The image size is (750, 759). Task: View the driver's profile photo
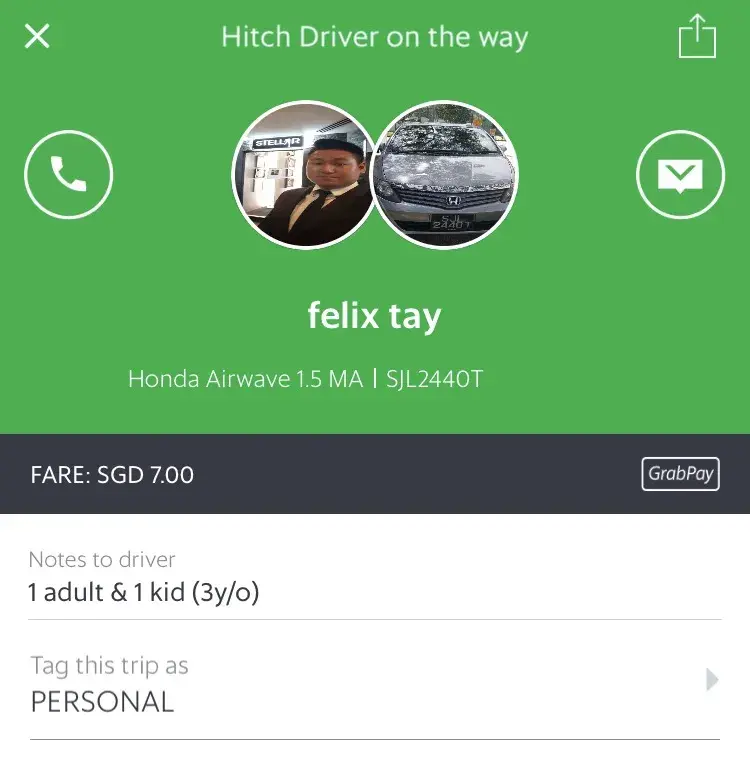point(304,175)
